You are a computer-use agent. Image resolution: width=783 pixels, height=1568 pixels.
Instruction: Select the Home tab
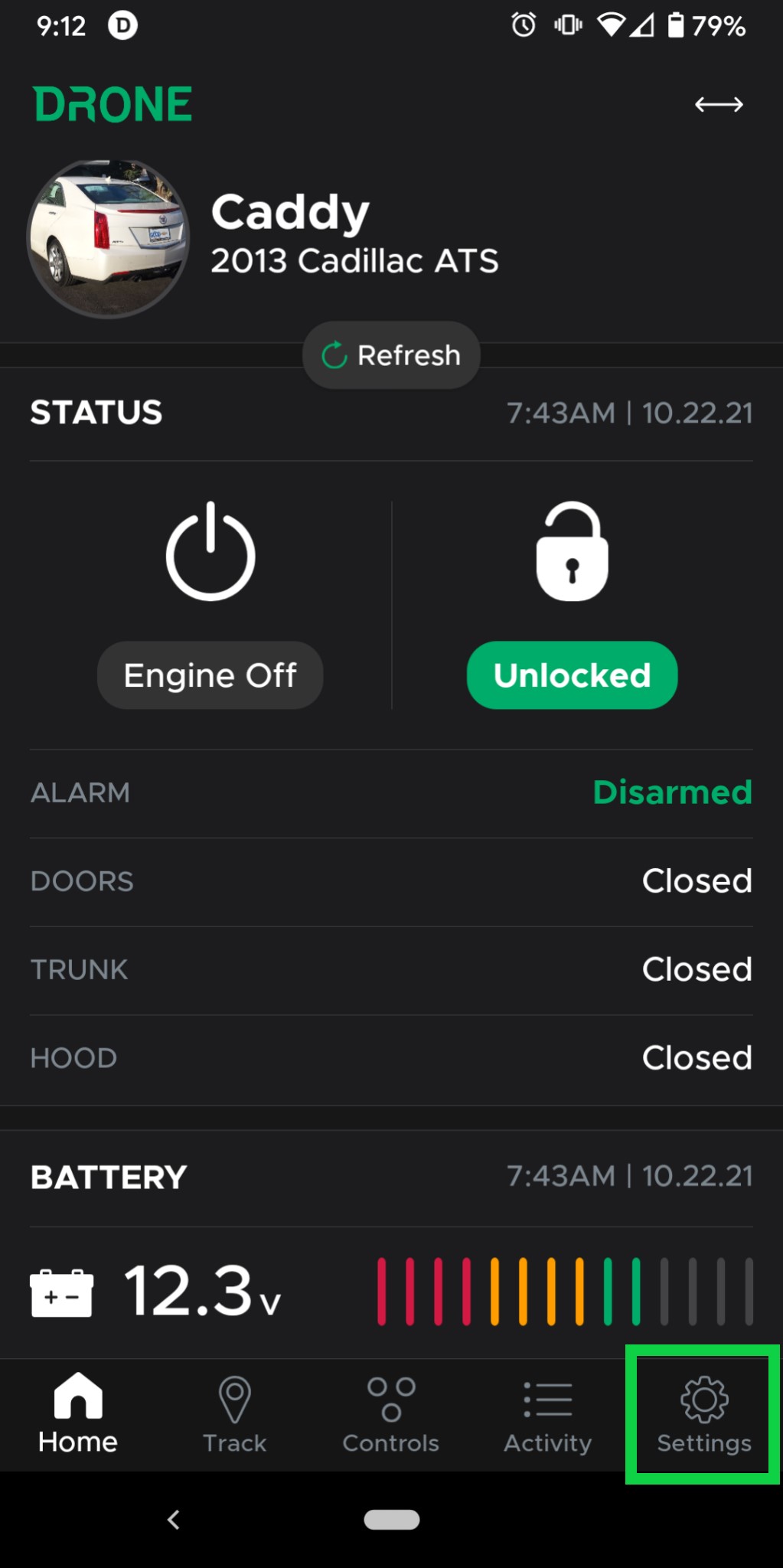[x=78, y=1415]
